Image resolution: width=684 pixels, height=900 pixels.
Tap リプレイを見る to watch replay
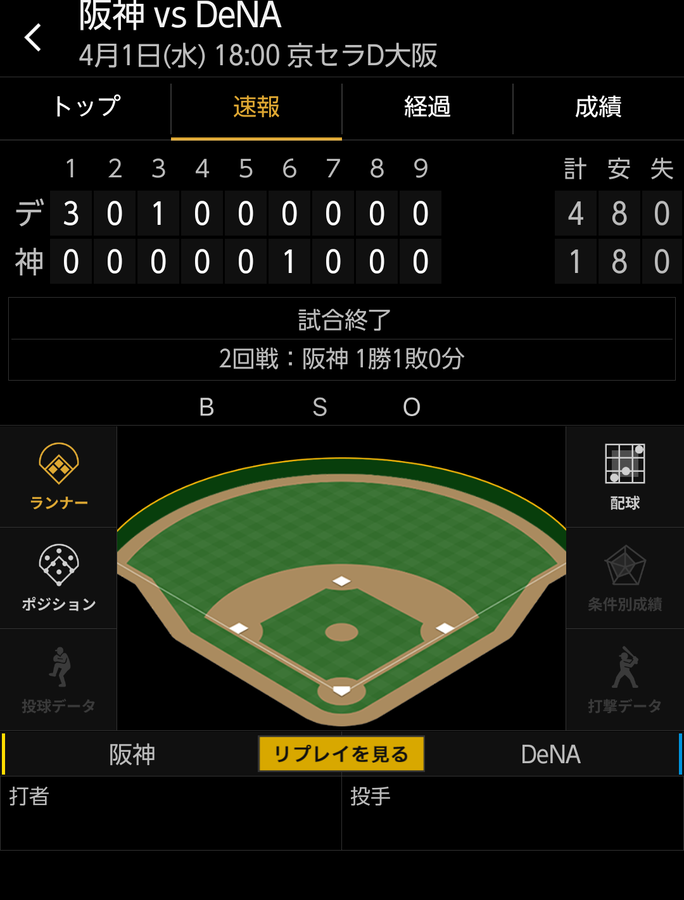[341, 754]
